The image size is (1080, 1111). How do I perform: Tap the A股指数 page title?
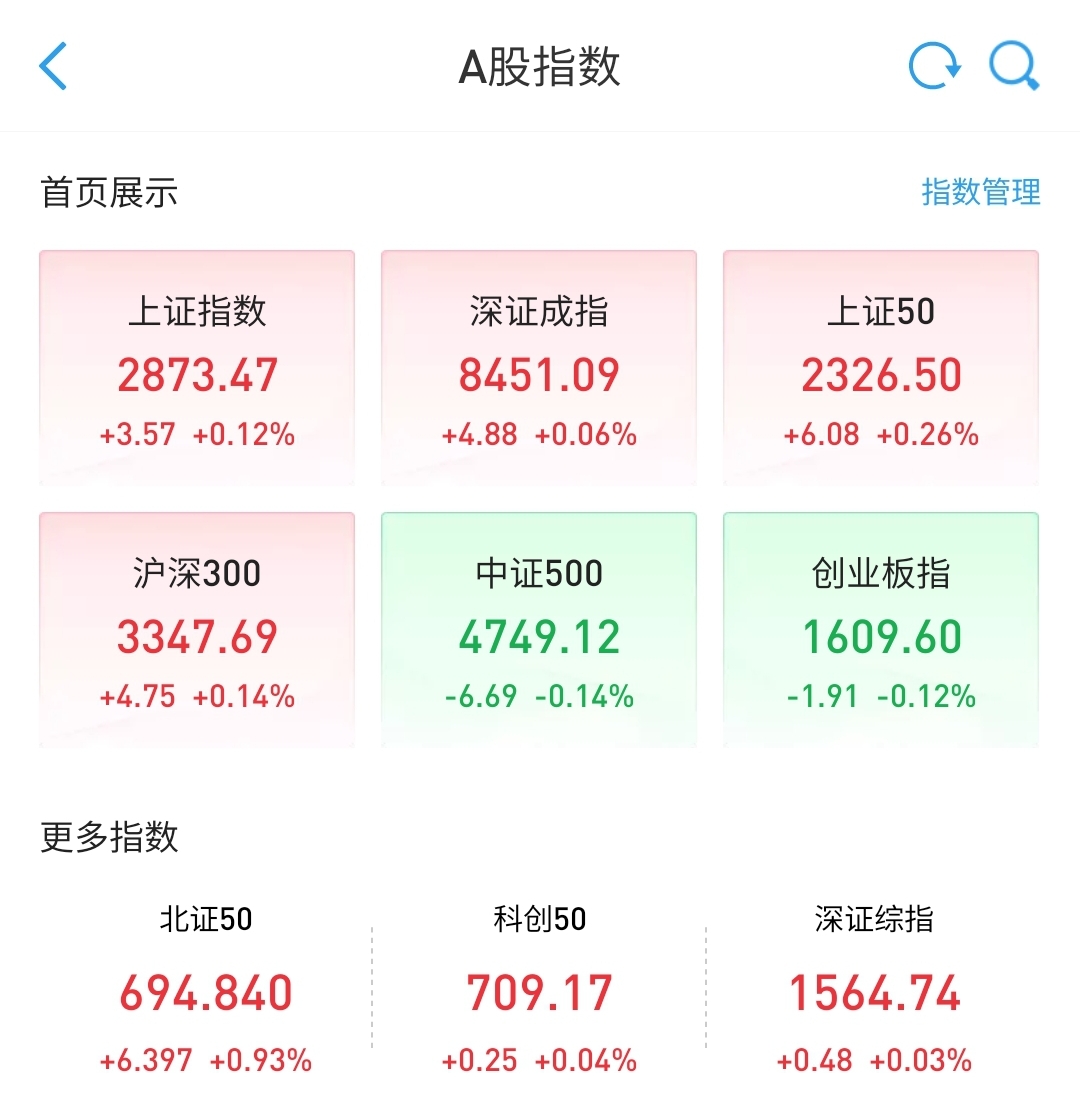pos(540,66)
